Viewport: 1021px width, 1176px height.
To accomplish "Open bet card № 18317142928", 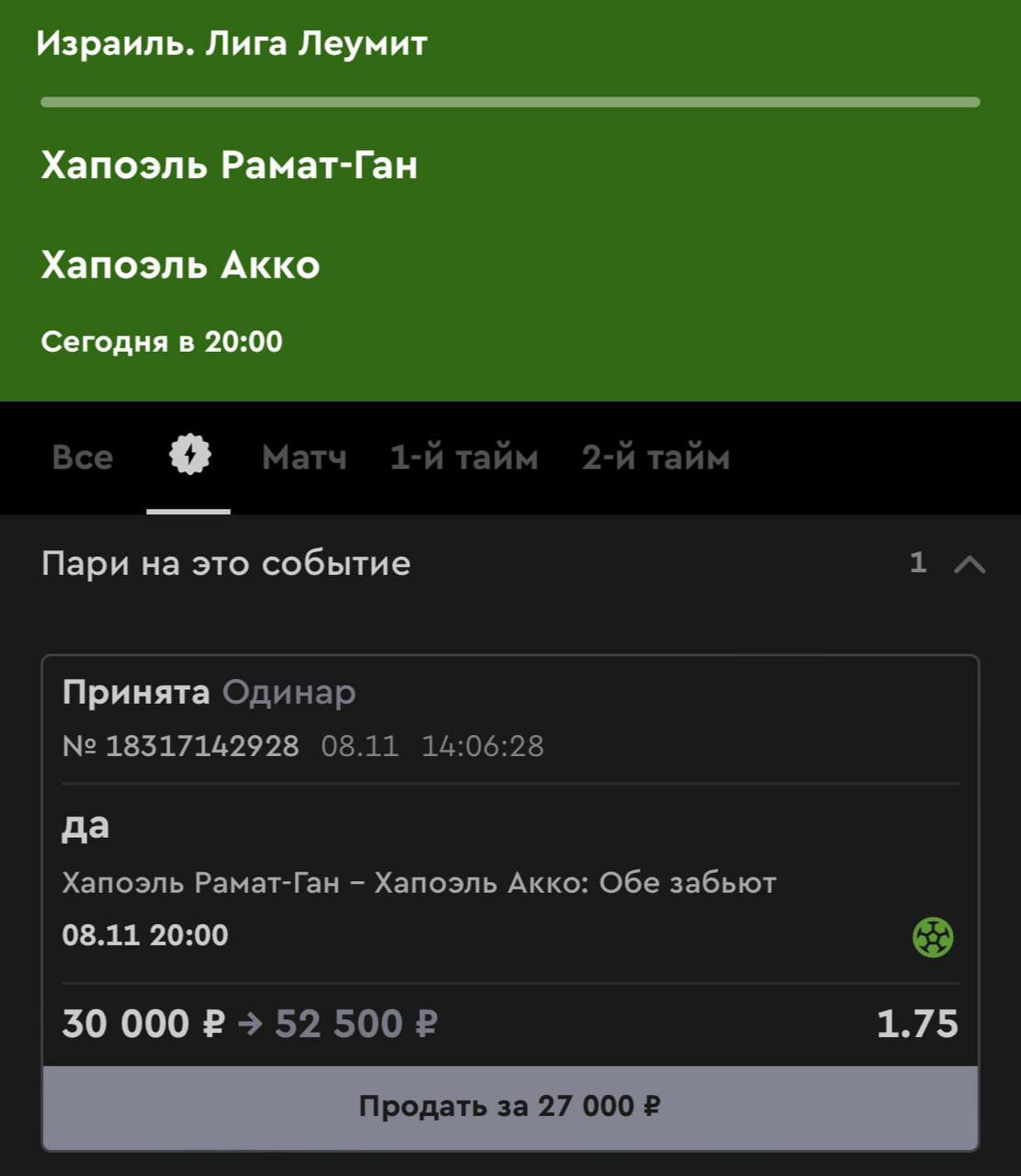I will coord(510,854).
